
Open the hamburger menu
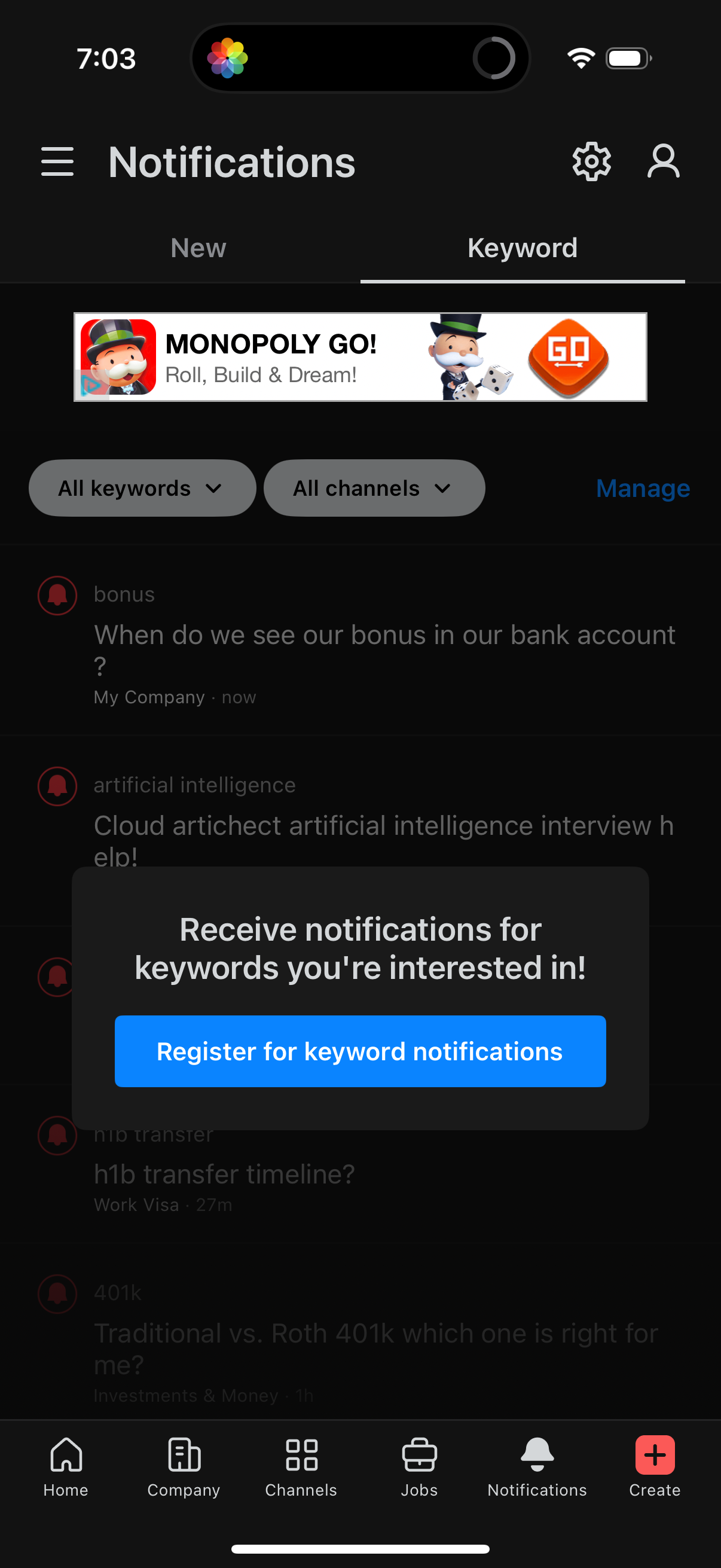[x=58, y=161]
